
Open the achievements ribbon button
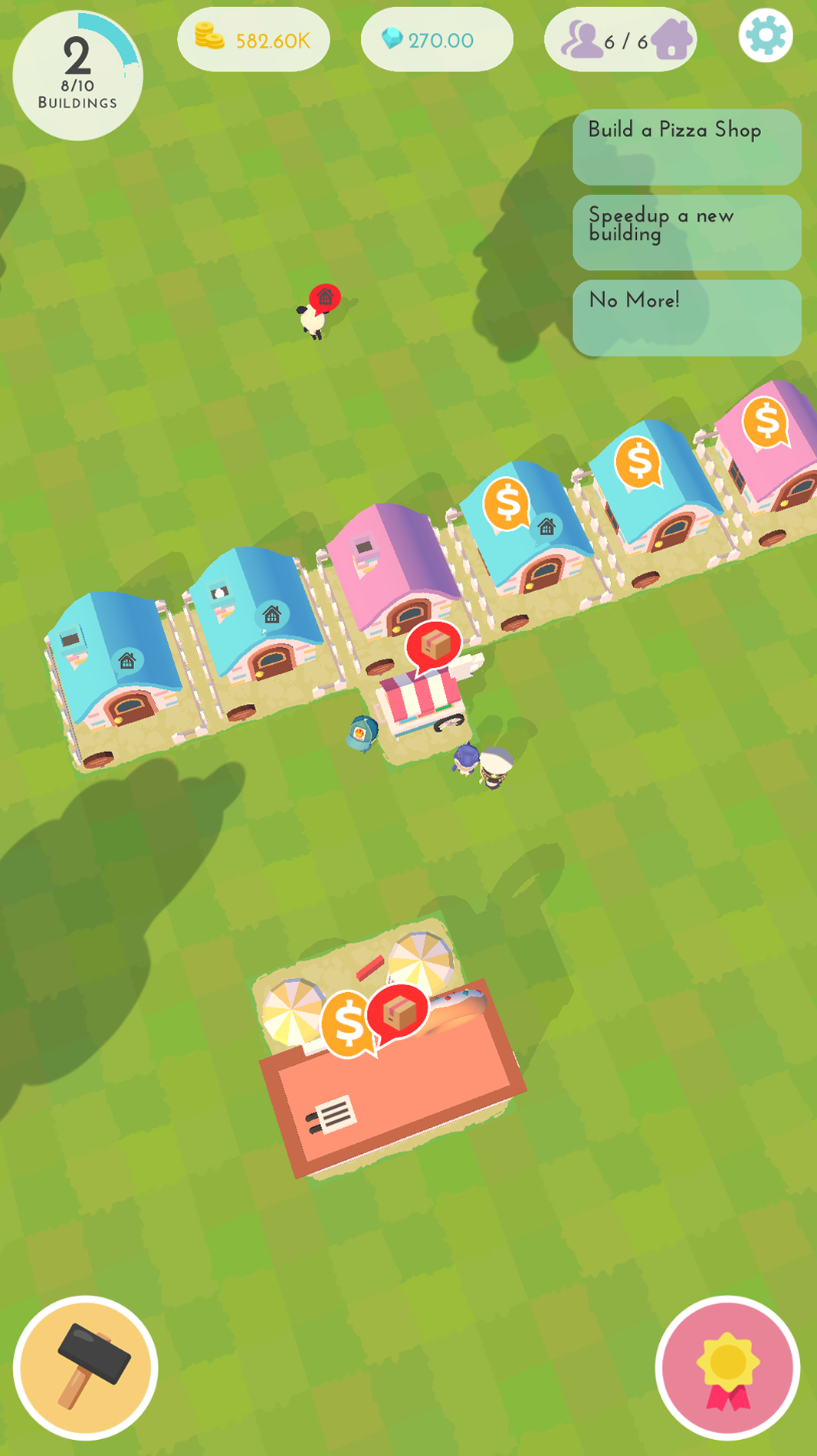pyautogui.click(x=727, y=1368)
